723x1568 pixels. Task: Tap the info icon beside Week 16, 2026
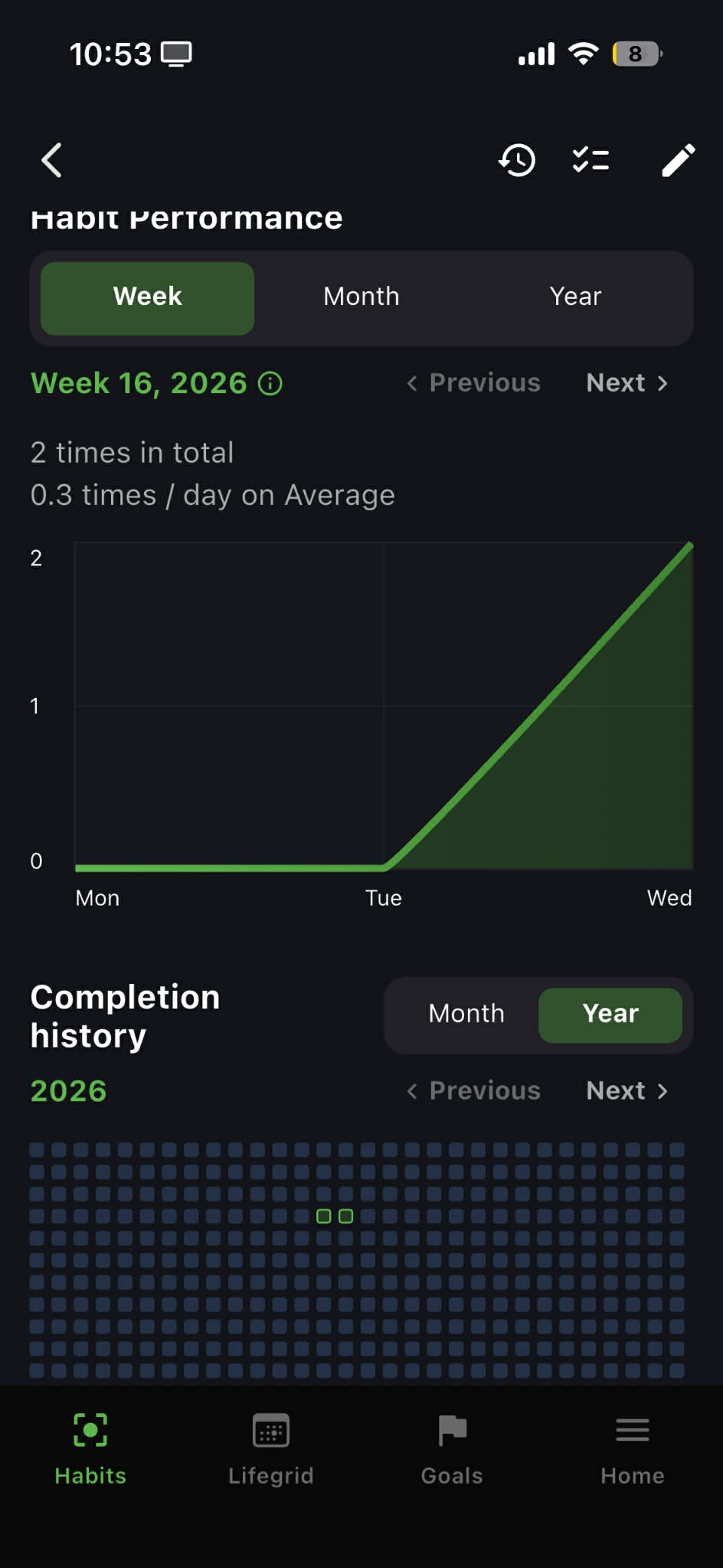coord(271,383)
